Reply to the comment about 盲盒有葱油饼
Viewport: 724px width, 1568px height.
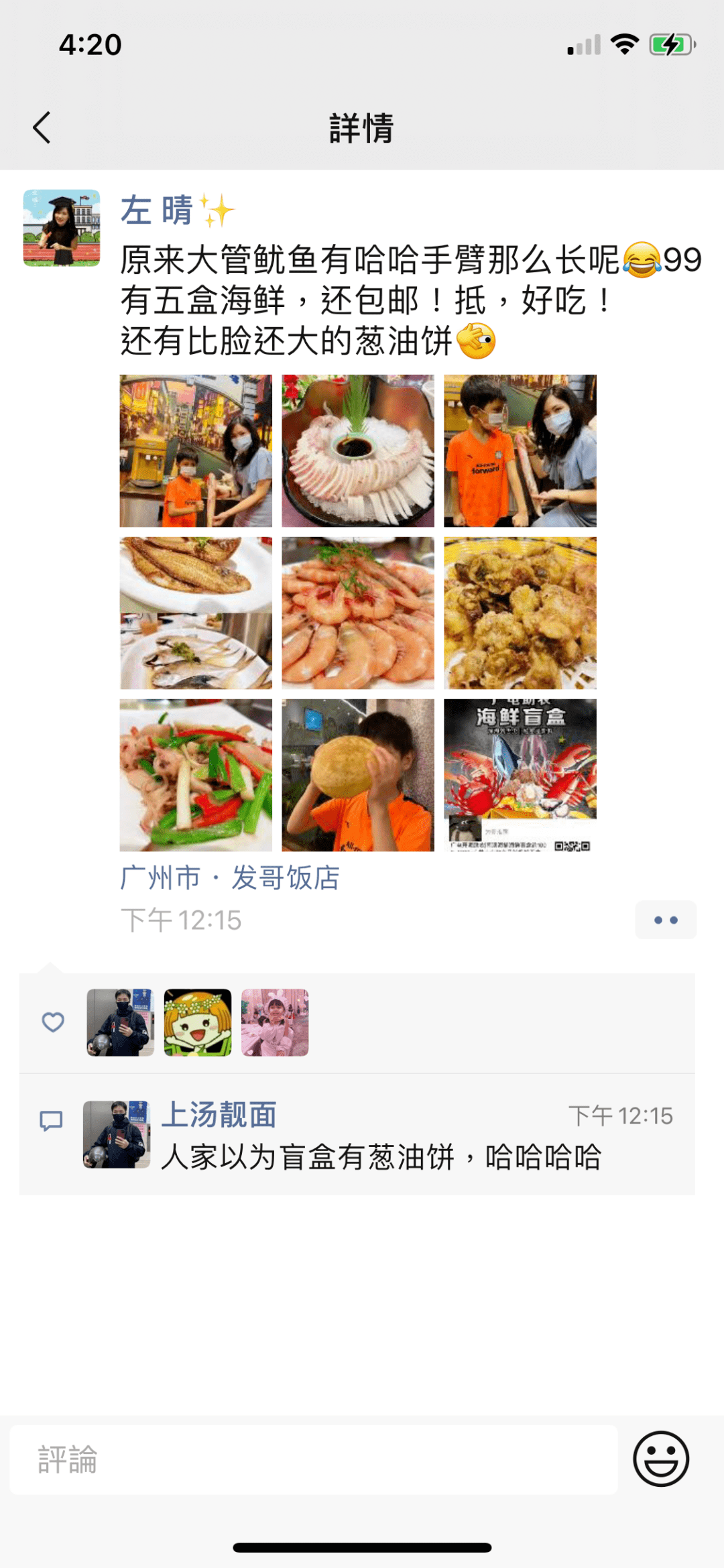[381, 1157]
